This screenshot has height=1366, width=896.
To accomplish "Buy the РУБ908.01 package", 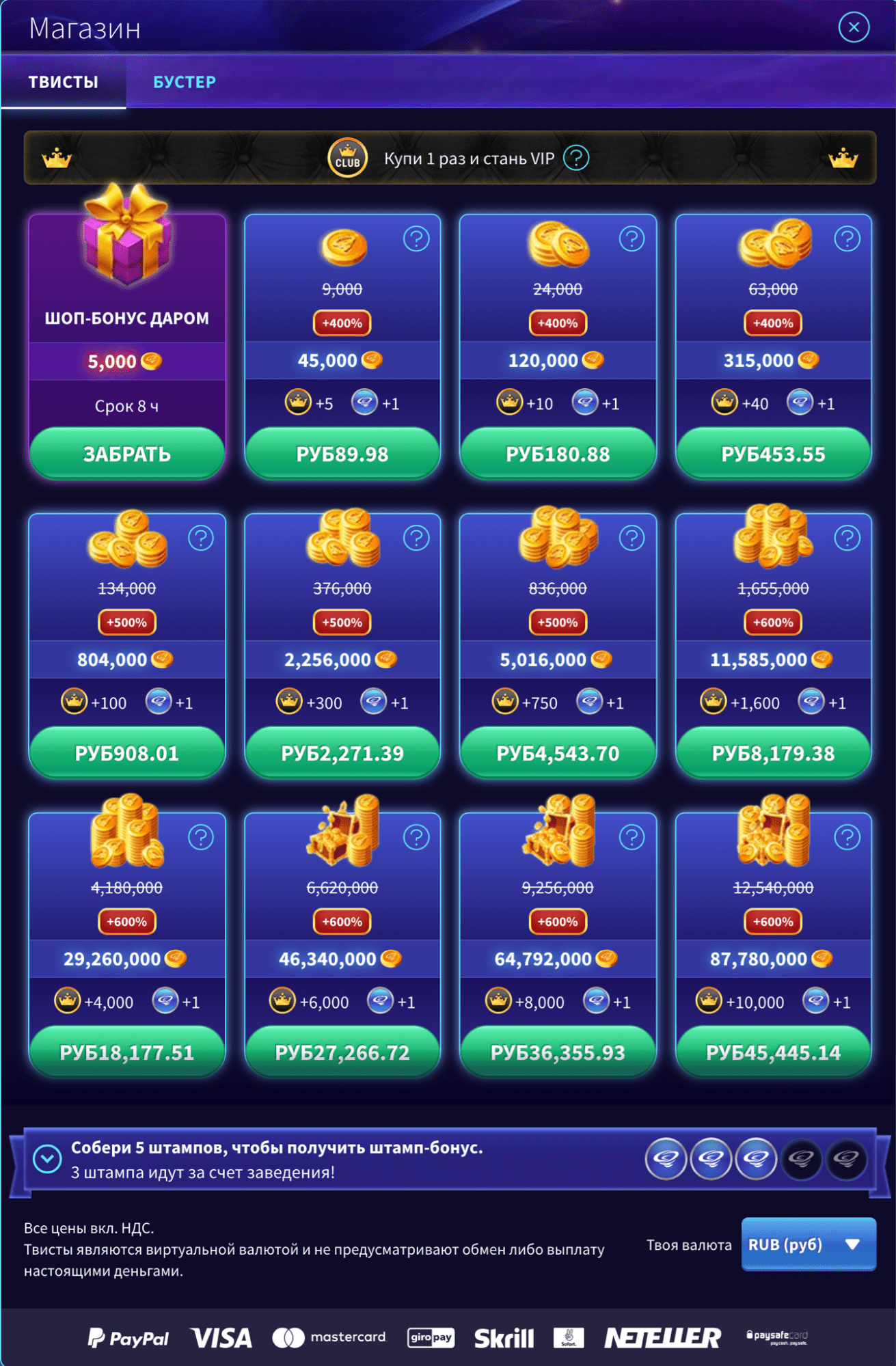I will (127, 753).
